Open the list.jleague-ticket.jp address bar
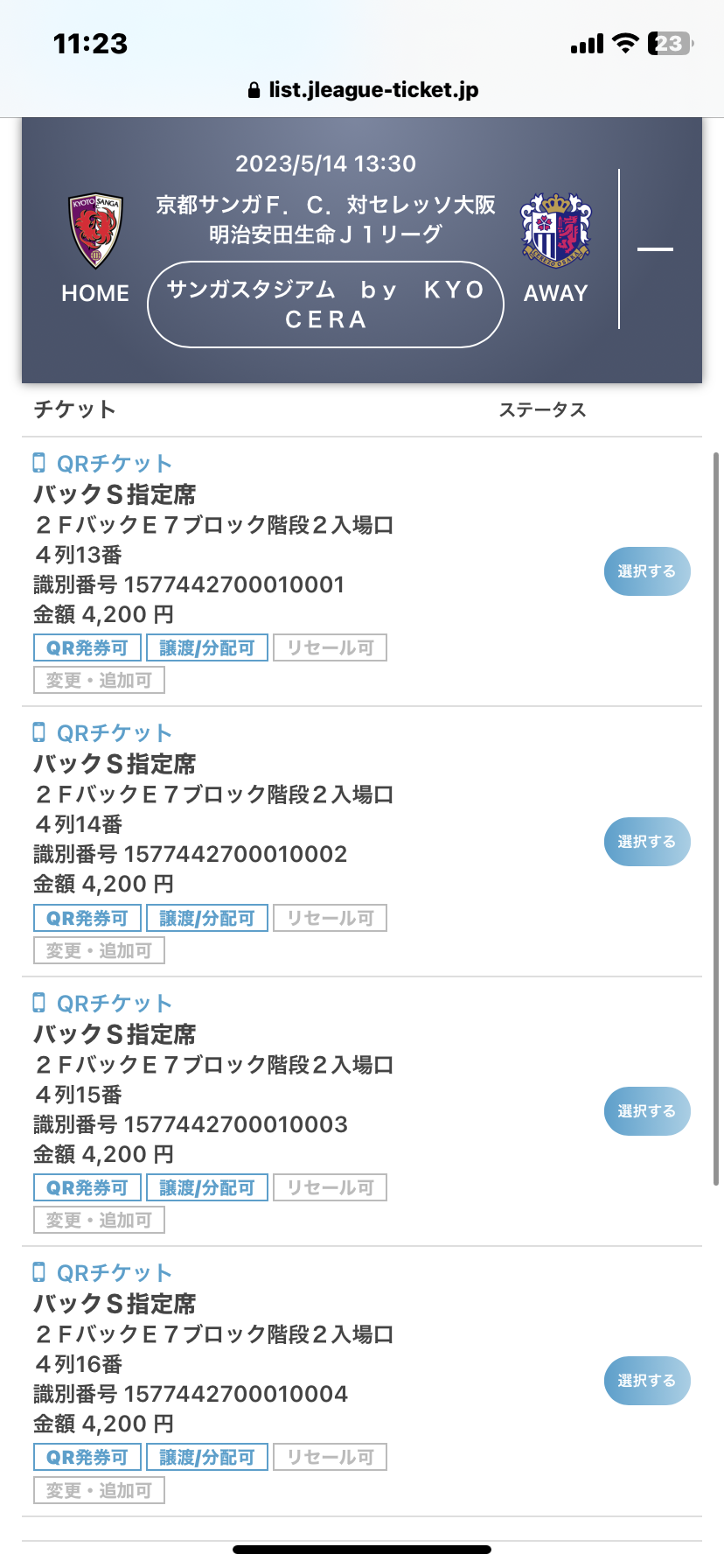This screenshot has width=724, height=1568. [362, 90]
